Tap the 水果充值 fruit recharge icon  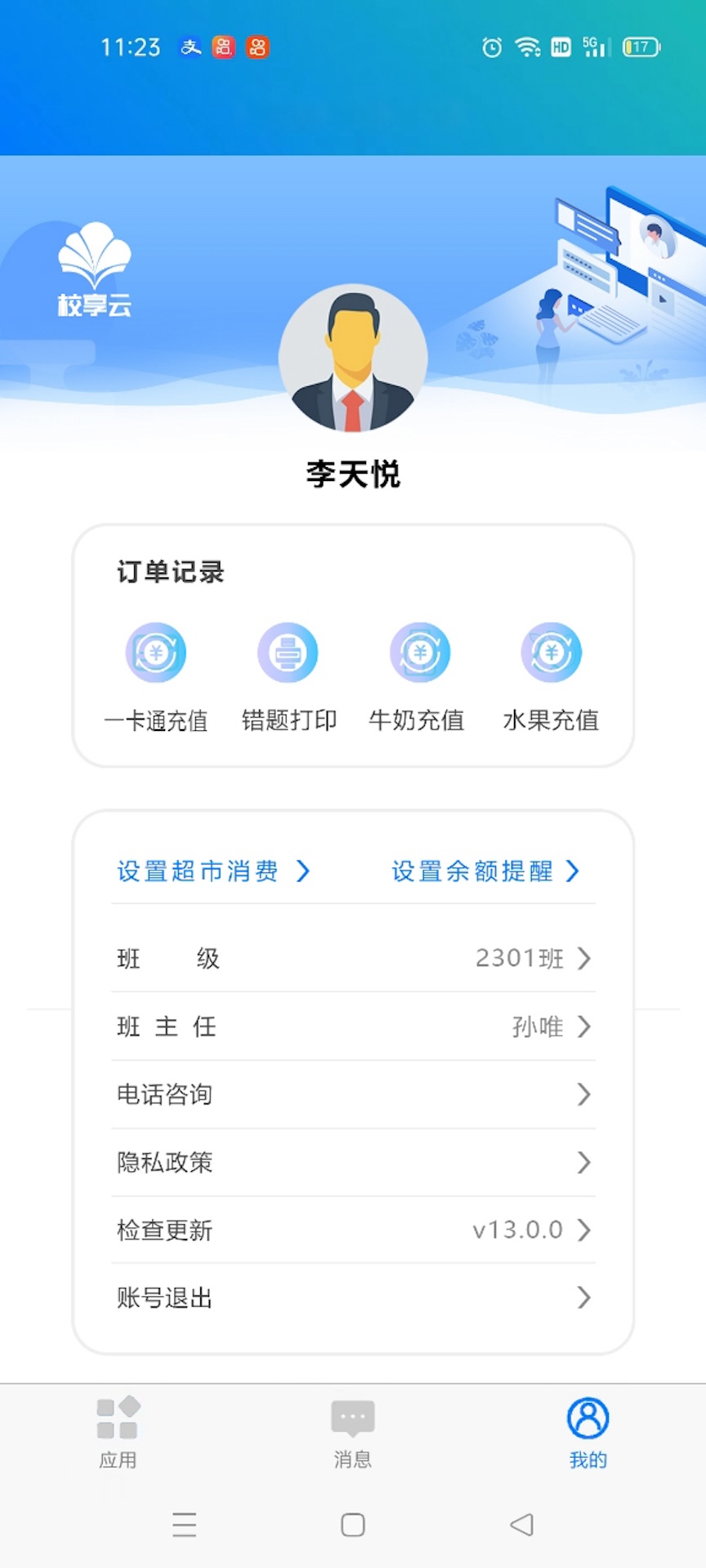point(551,652)
